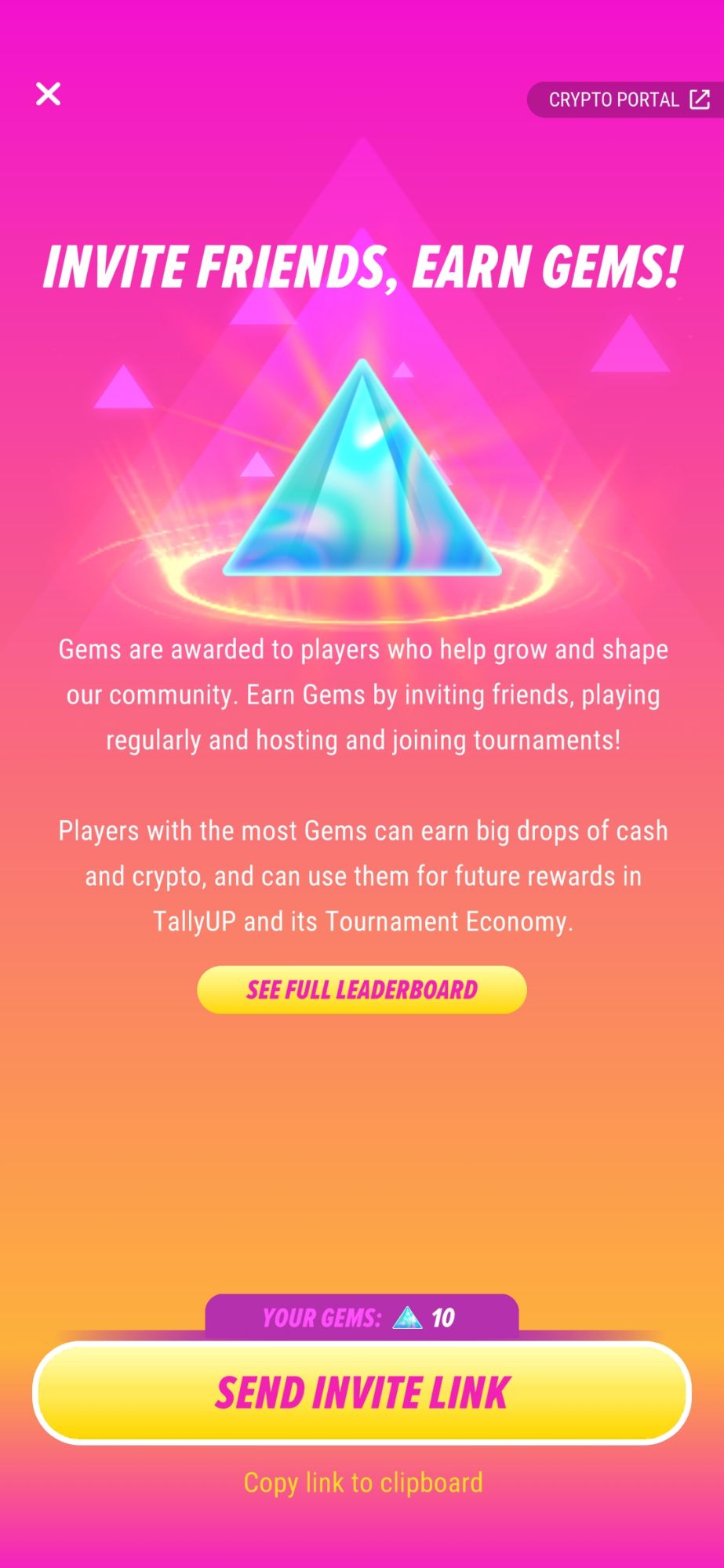
Task: Copy the invite link to clipboard
Action: coord(362,1482)
